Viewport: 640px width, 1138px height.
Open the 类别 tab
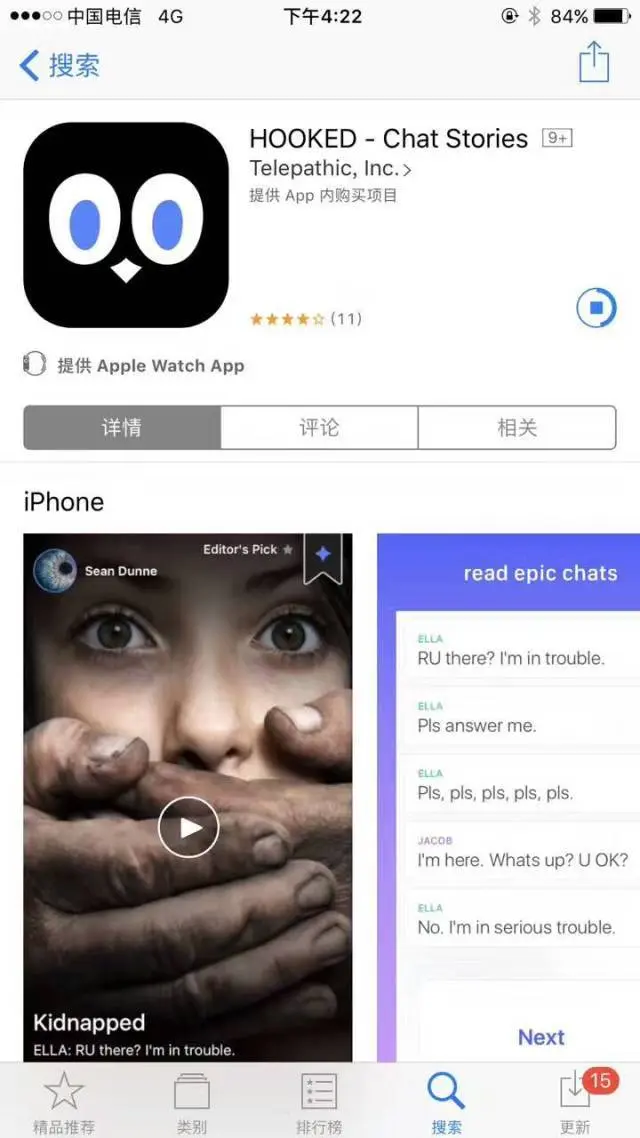192,1100
